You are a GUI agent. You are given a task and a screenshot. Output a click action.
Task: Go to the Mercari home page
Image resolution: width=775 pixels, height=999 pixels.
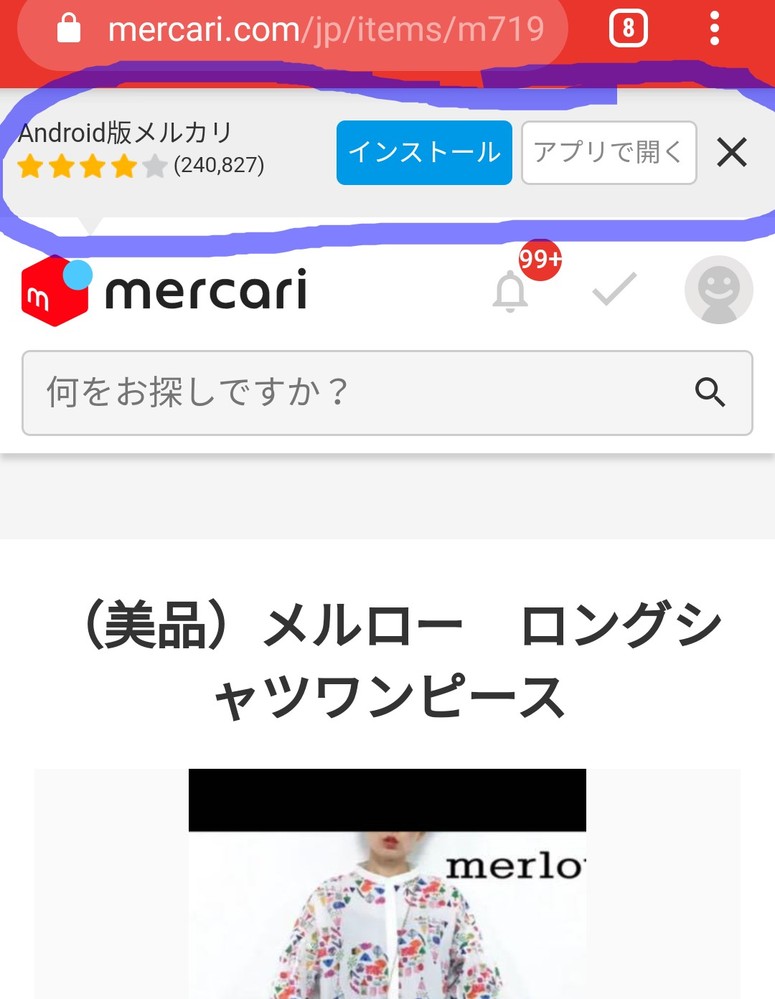pyautogui.click(x=164, y=291)
